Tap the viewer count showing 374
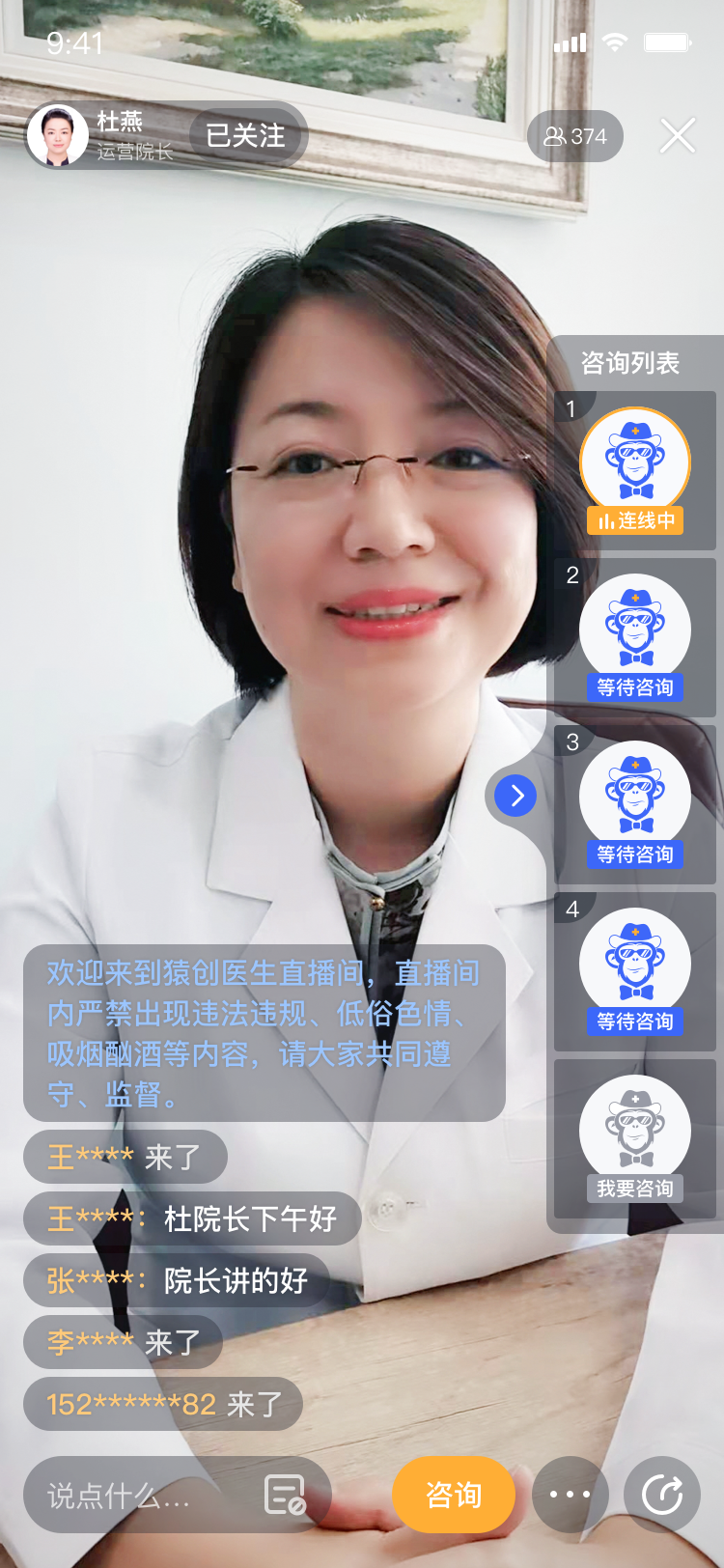The width and height of the screenshot is (724, 1568). [x=575, y=136]
